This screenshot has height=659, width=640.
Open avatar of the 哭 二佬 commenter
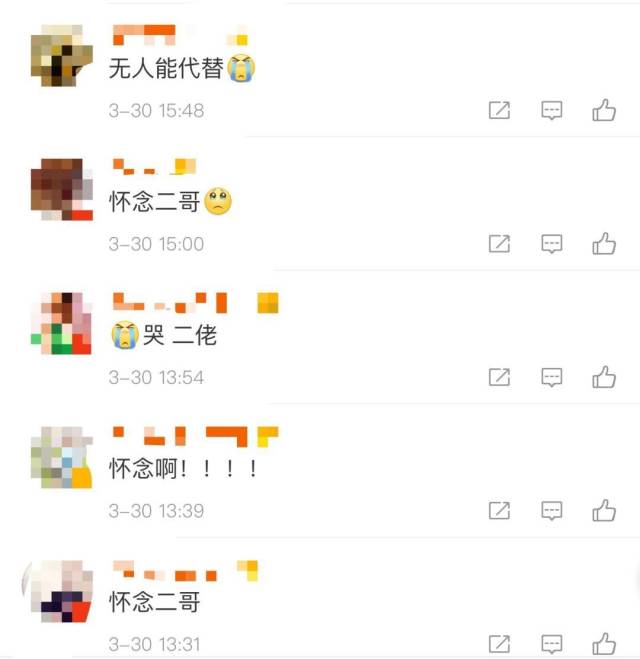click(62, 324)
